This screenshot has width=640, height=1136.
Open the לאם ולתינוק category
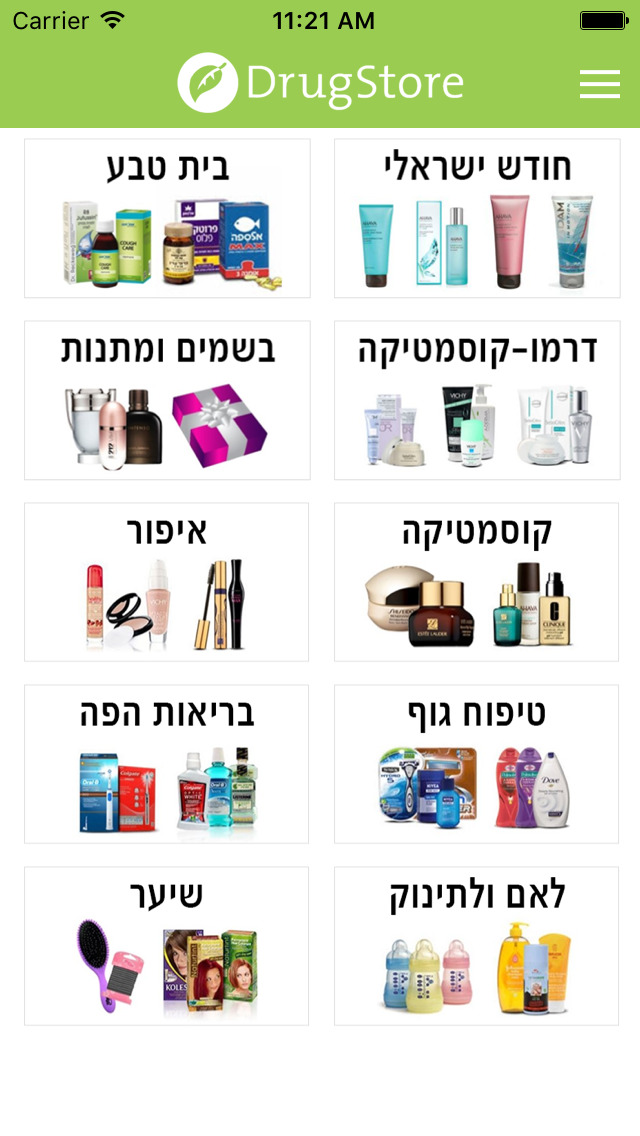point(477,946)
